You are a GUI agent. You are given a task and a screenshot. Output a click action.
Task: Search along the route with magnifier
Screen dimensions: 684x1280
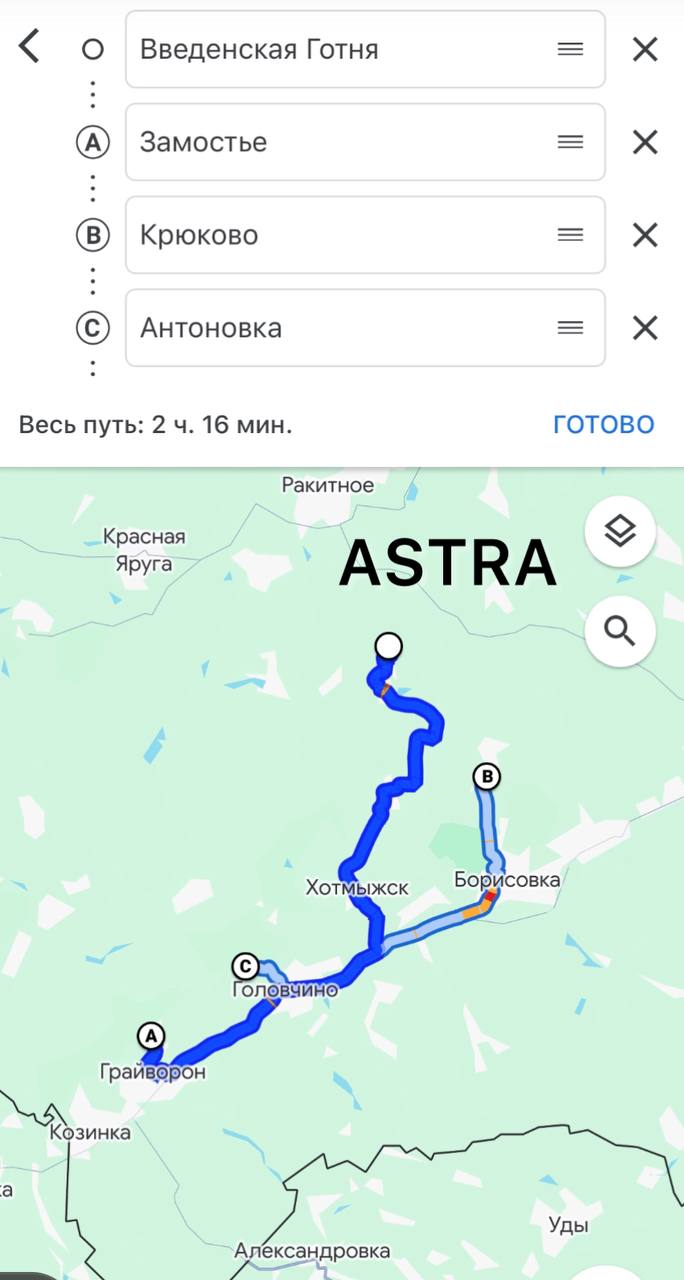coord(620,631)
